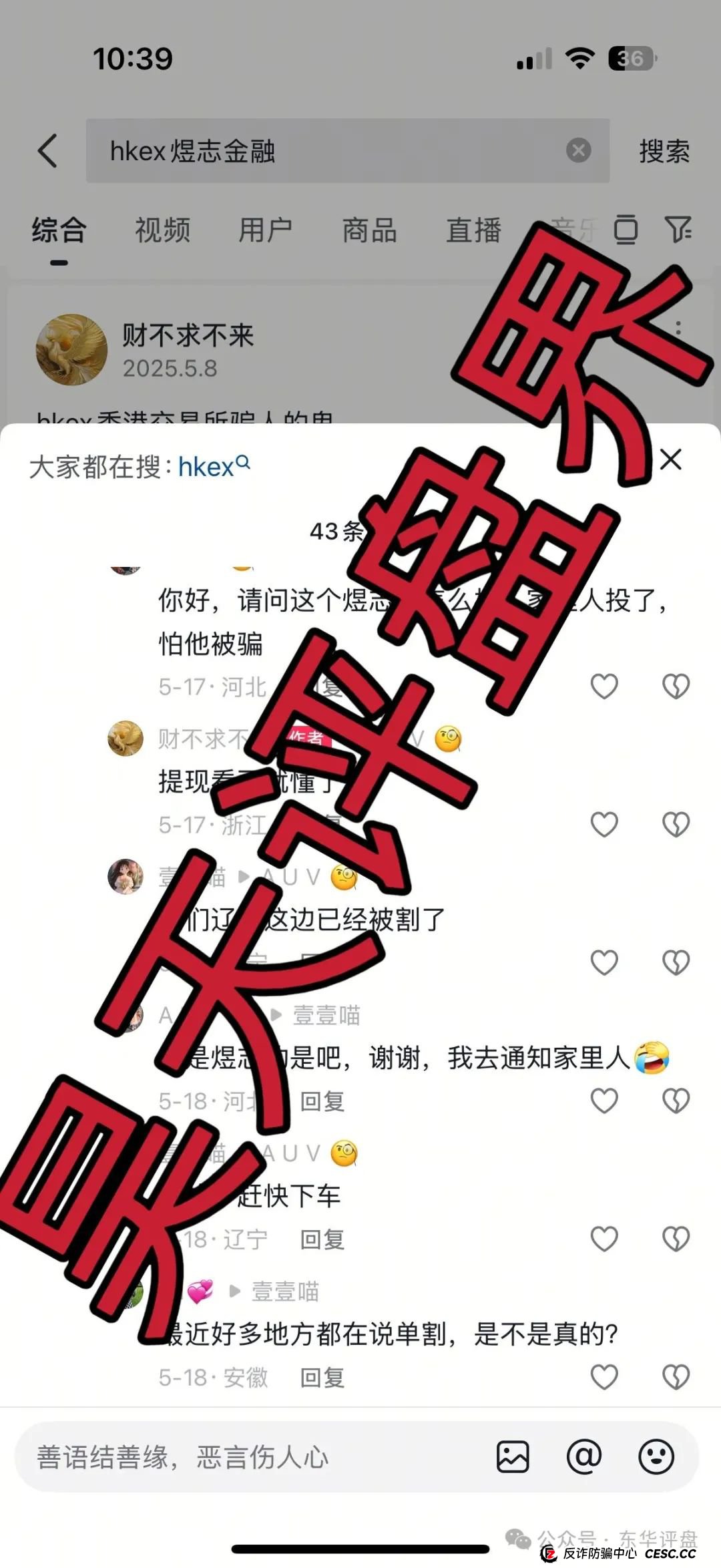Switch to the 用户 tab

pos(266,230)
